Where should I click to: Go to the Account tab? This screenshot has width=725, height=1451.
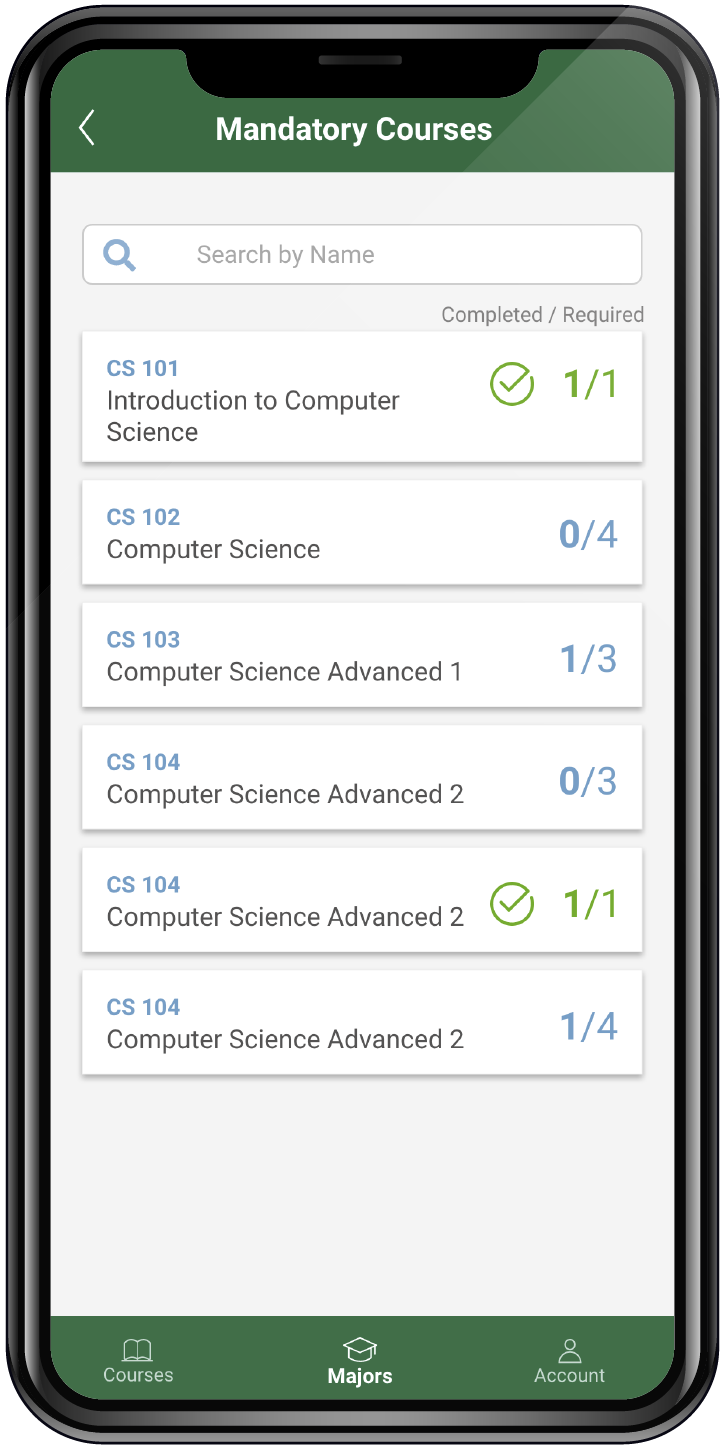(569, 1362)
